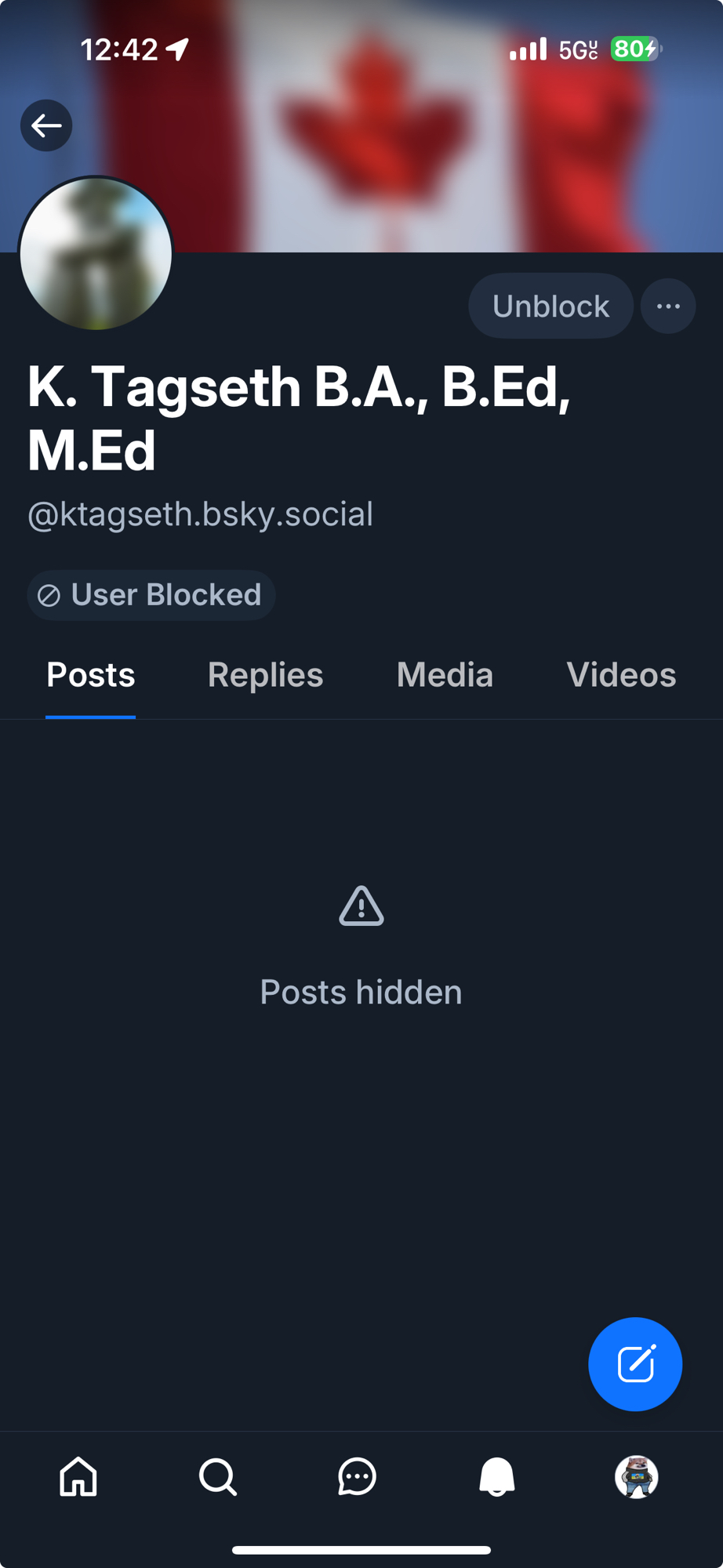The width and height of the screenshot is (723, 1568).
Task: Compose a new post
Action: point(635,1364)
